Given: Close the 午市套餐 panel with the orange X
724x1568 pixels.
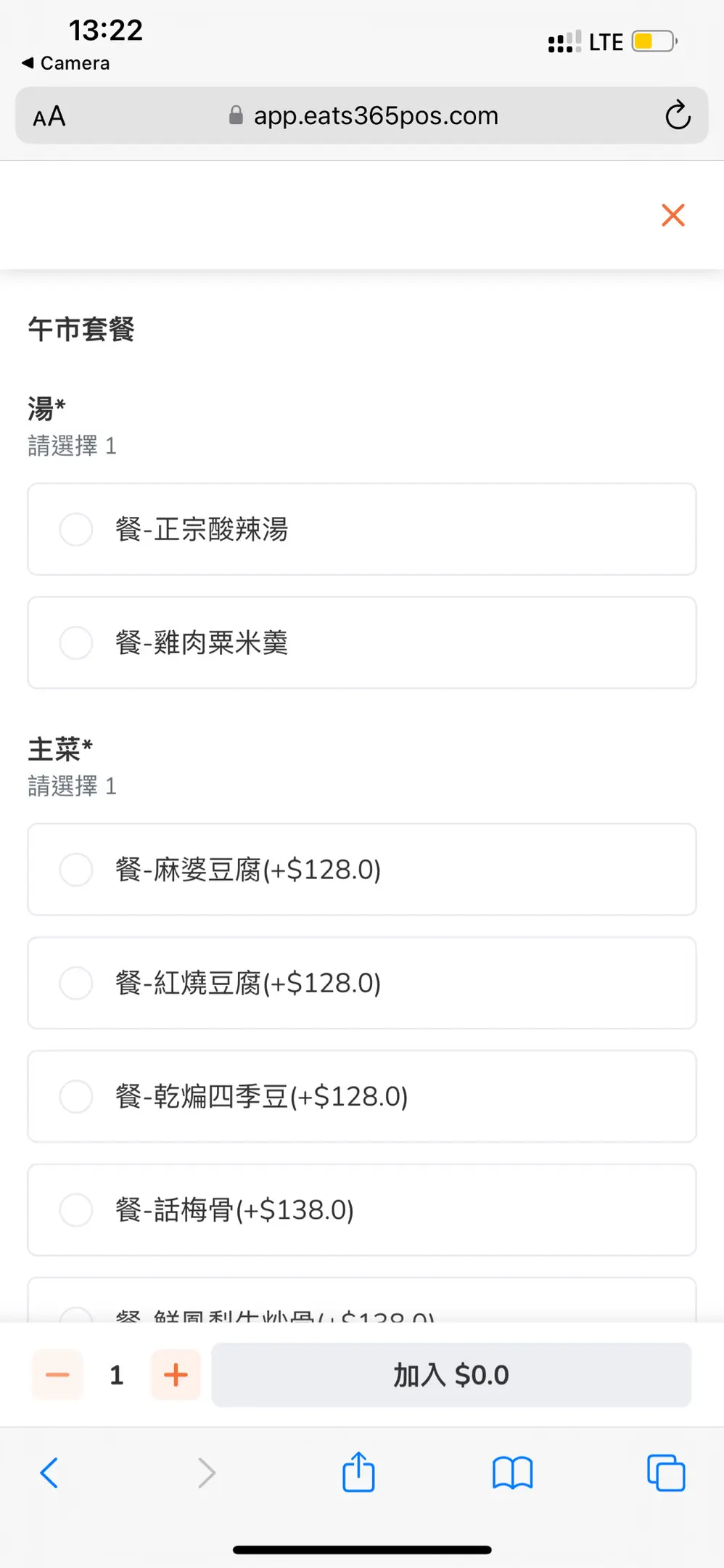Looking at the screenshot, I should pos(673,215).
